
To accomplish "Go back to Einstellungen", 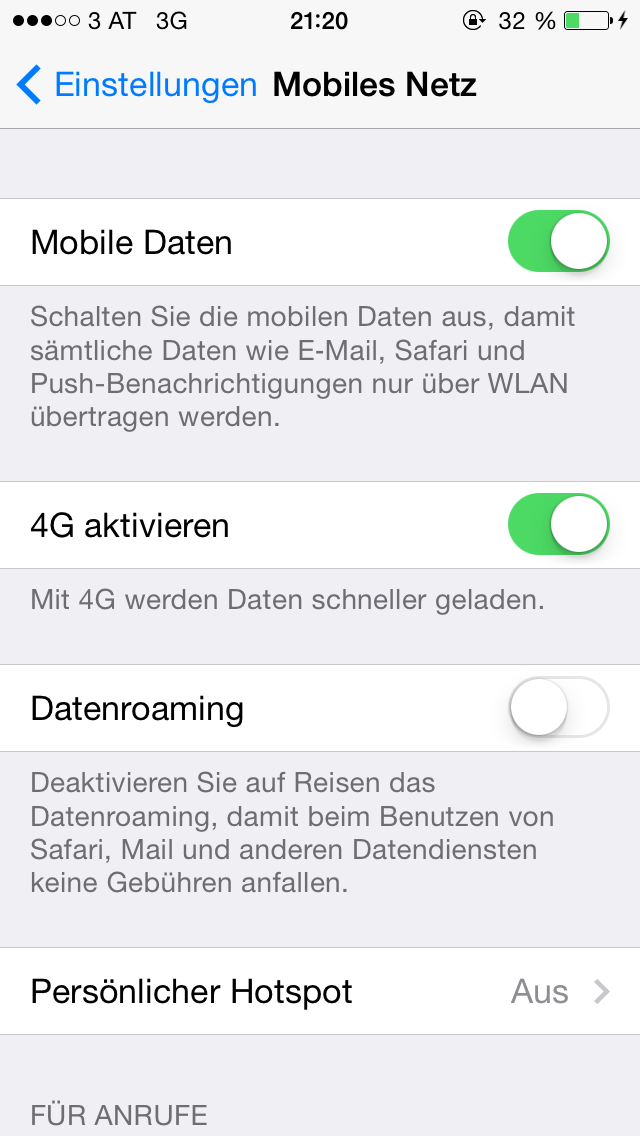I will 137,85.
